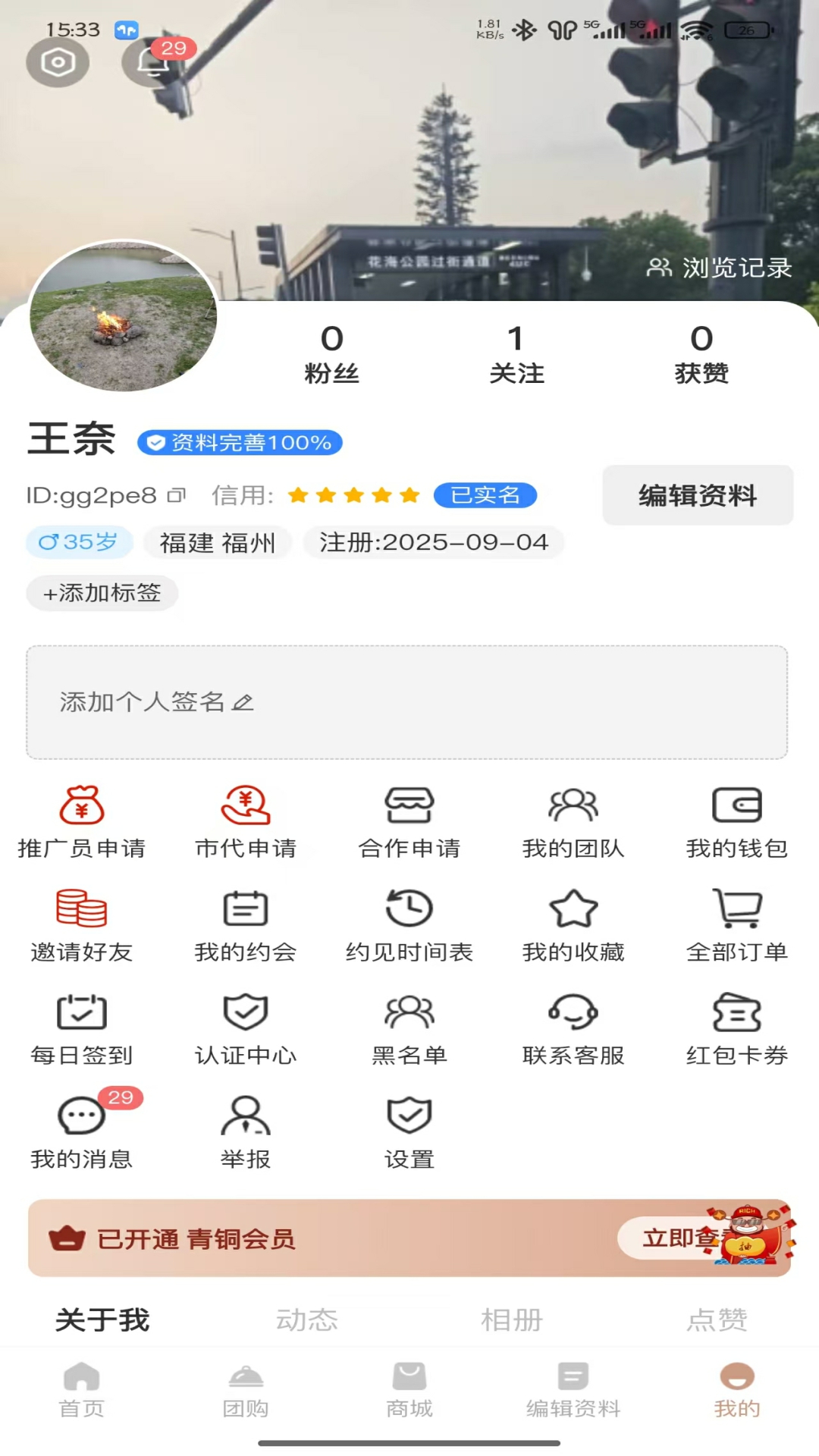Tap 已实名 verification badge
Image resolution: width=819 pixels, height=1456 pixels.
485,494
